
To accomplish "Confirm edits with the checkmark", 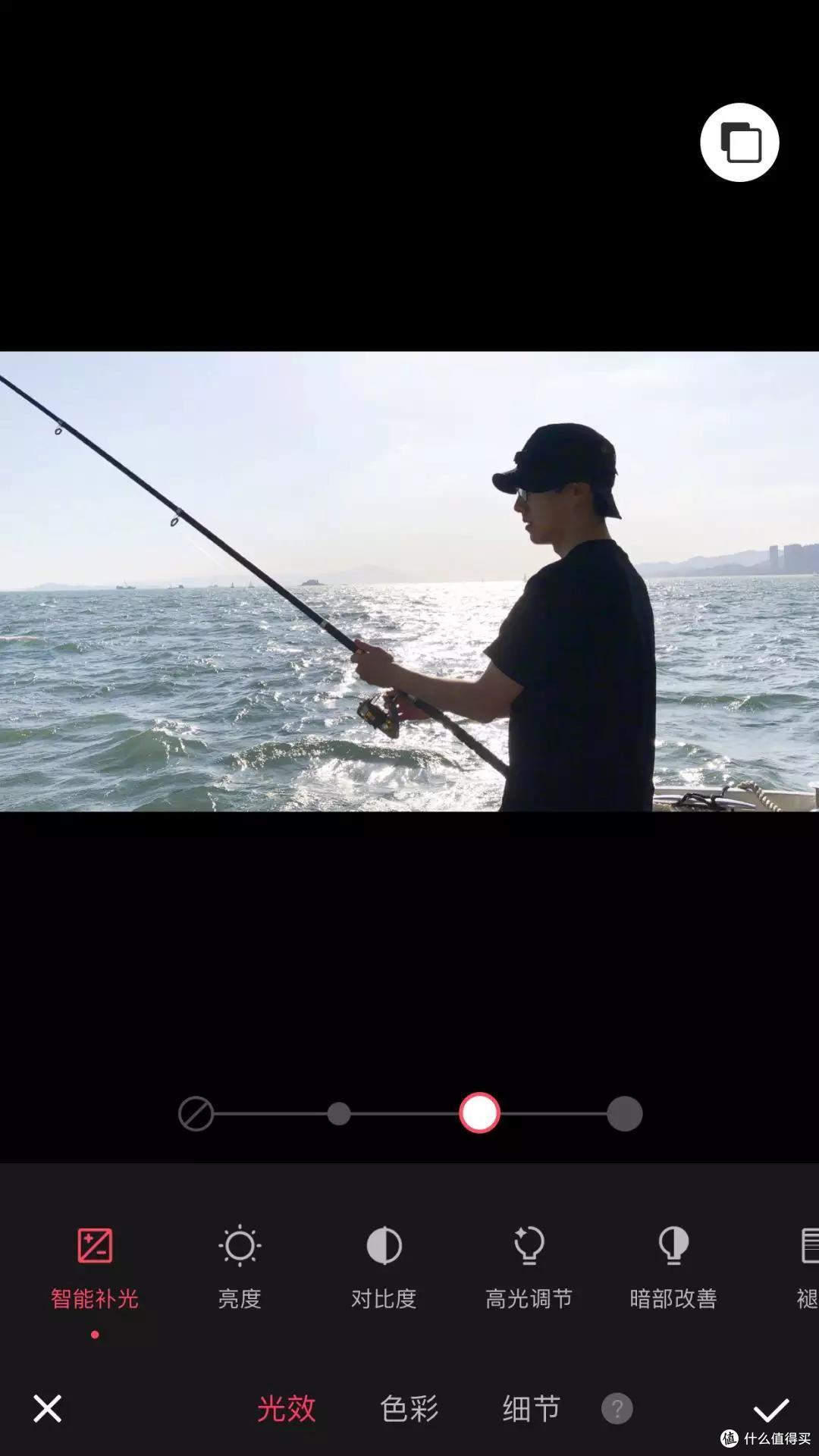I will click(771, 1410).
